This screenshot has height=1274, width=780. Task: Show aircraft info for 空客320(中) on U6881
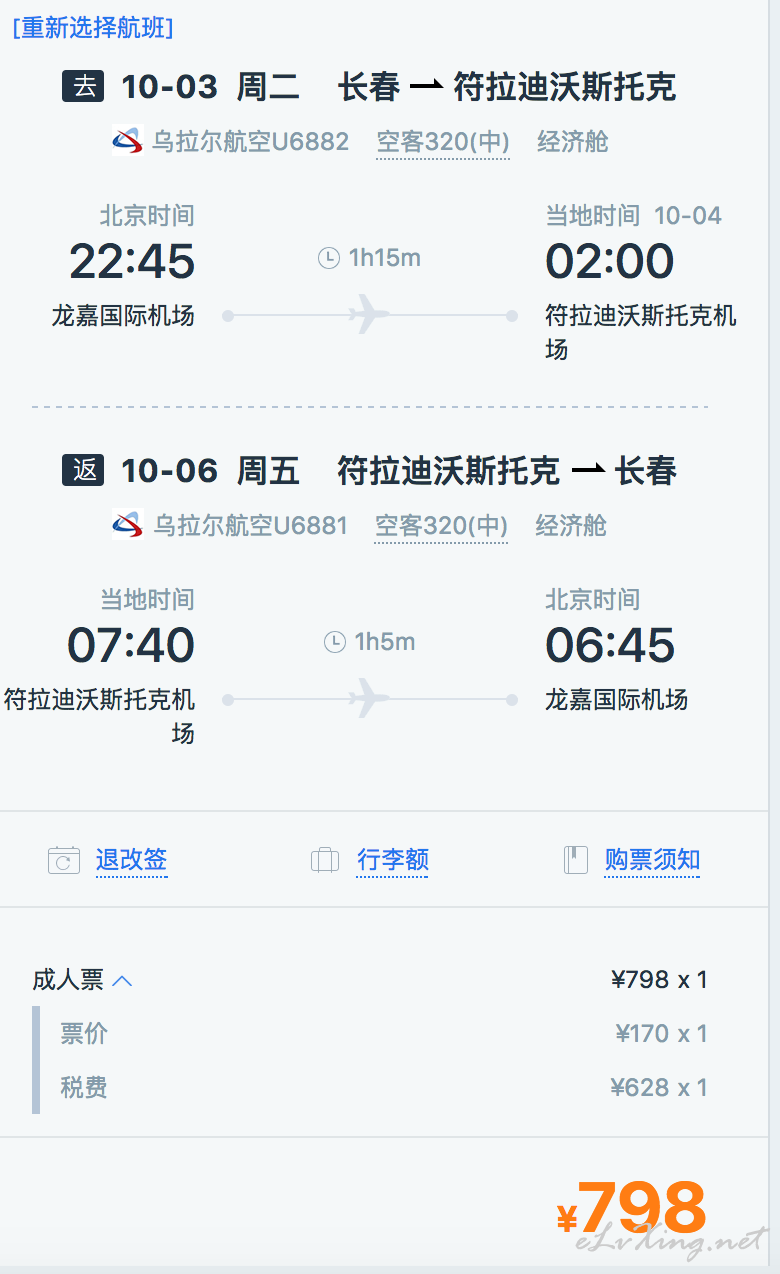coord(441,526)
